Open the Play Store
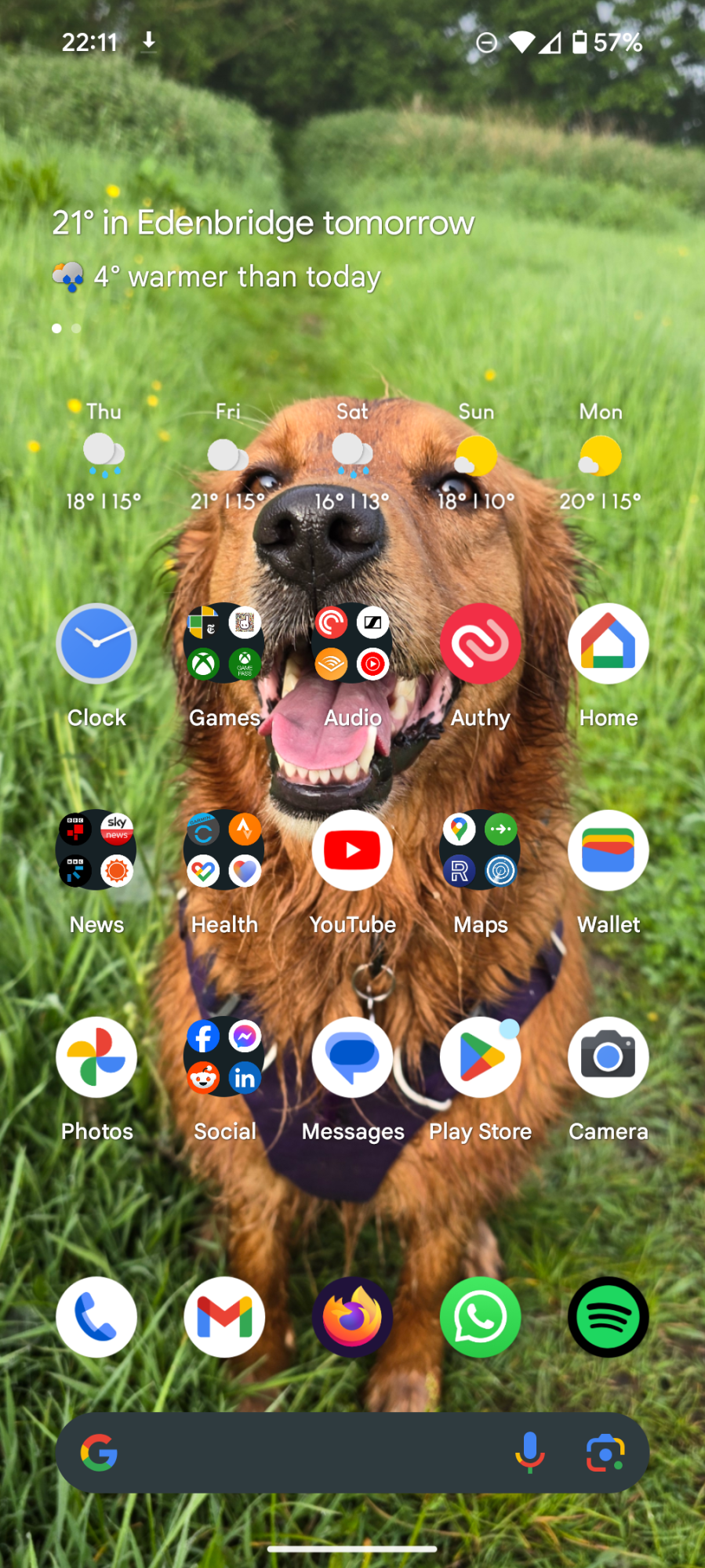Image resolution: width=705 pixels, height=1568 pixels. tap(480, 1058)
